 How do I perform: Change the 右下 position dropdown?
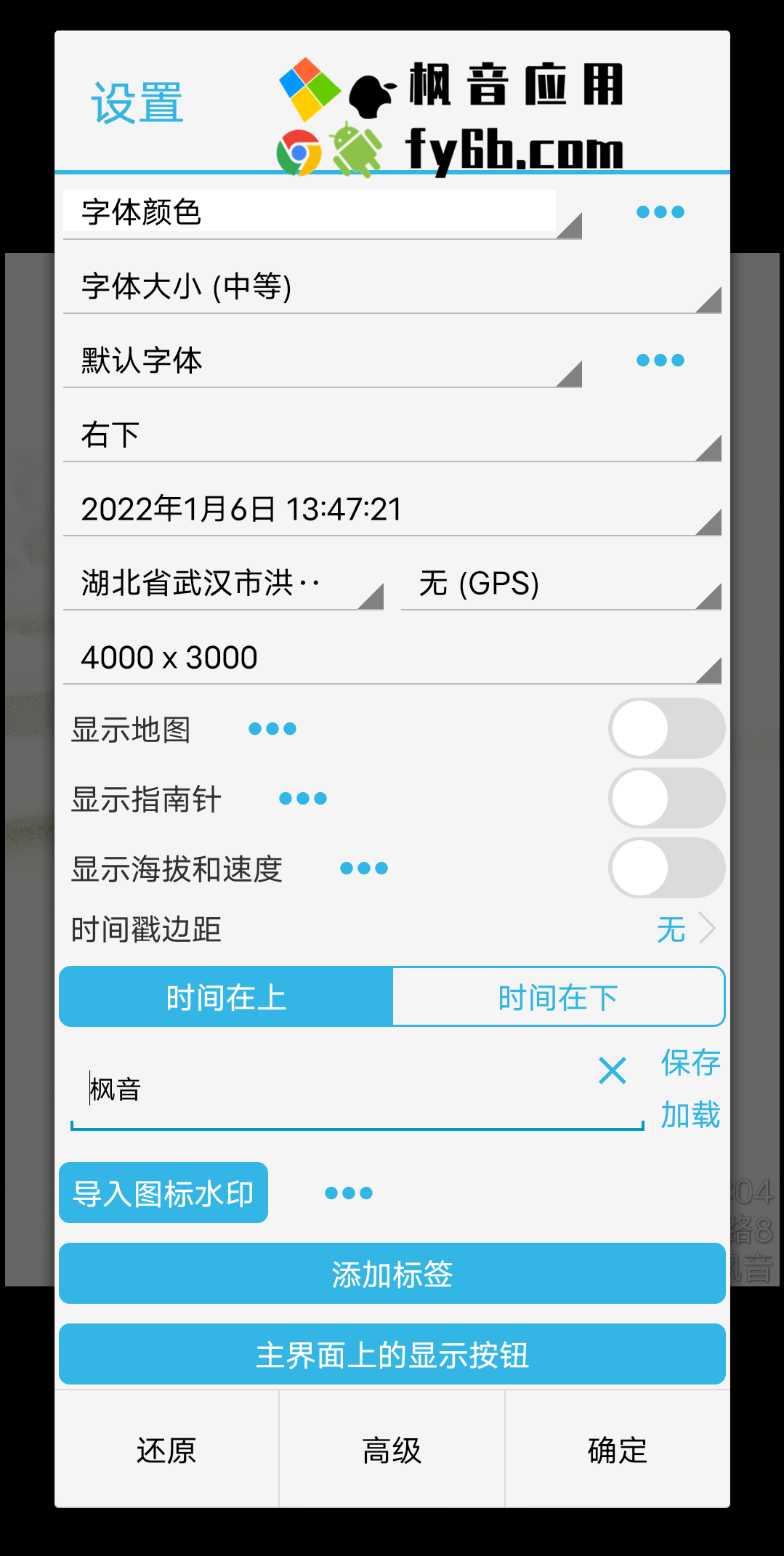point(391,435)
